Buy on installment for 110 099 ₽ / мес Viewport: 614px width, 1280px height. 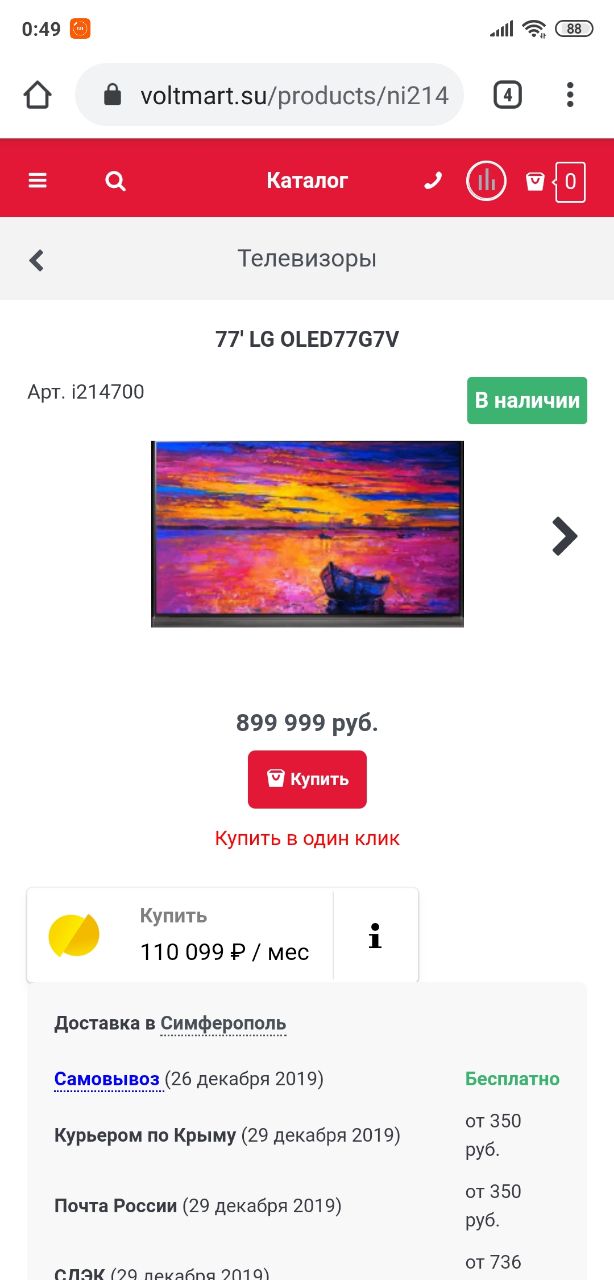point(180,935)
